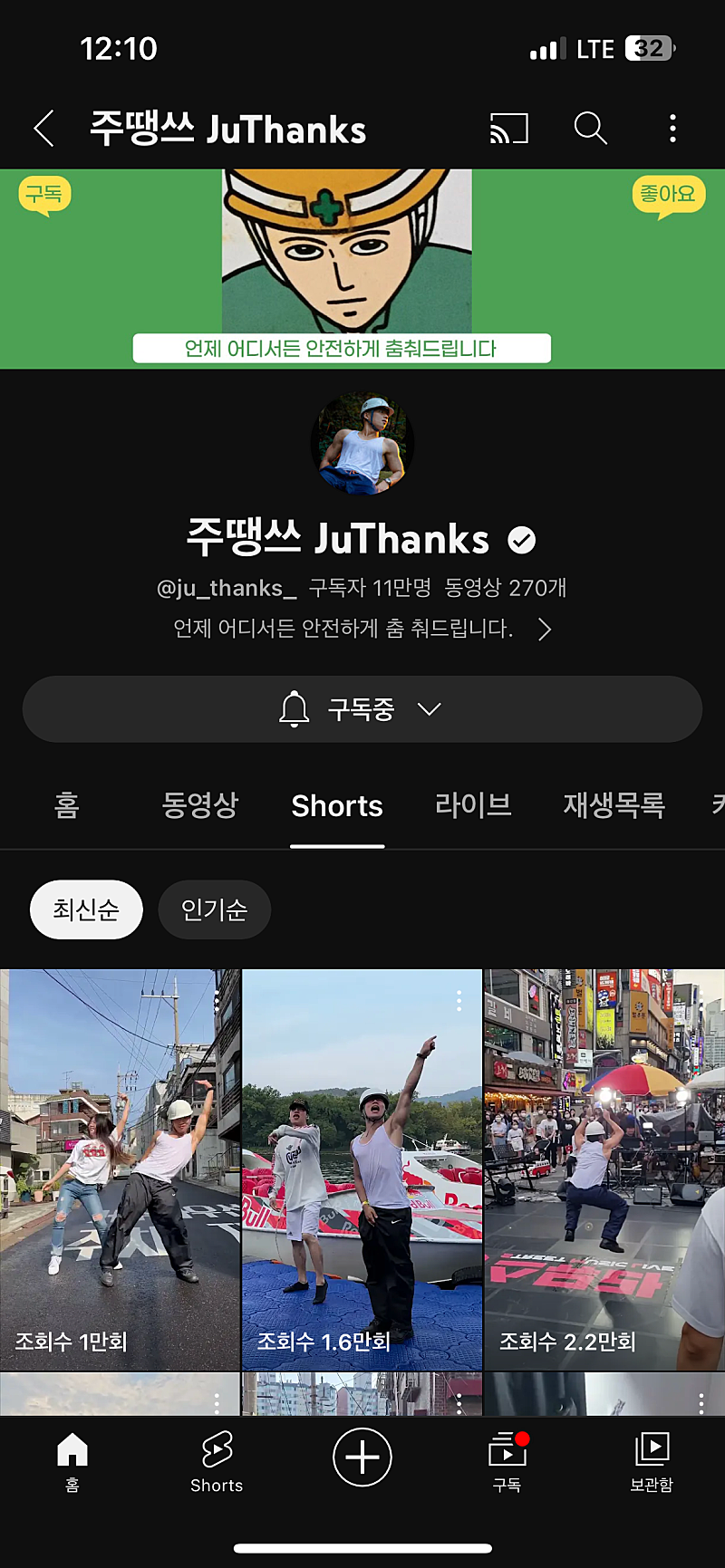
Task: Open the short with 조회수 1.6만회
Action: [x=362, y=1169]
